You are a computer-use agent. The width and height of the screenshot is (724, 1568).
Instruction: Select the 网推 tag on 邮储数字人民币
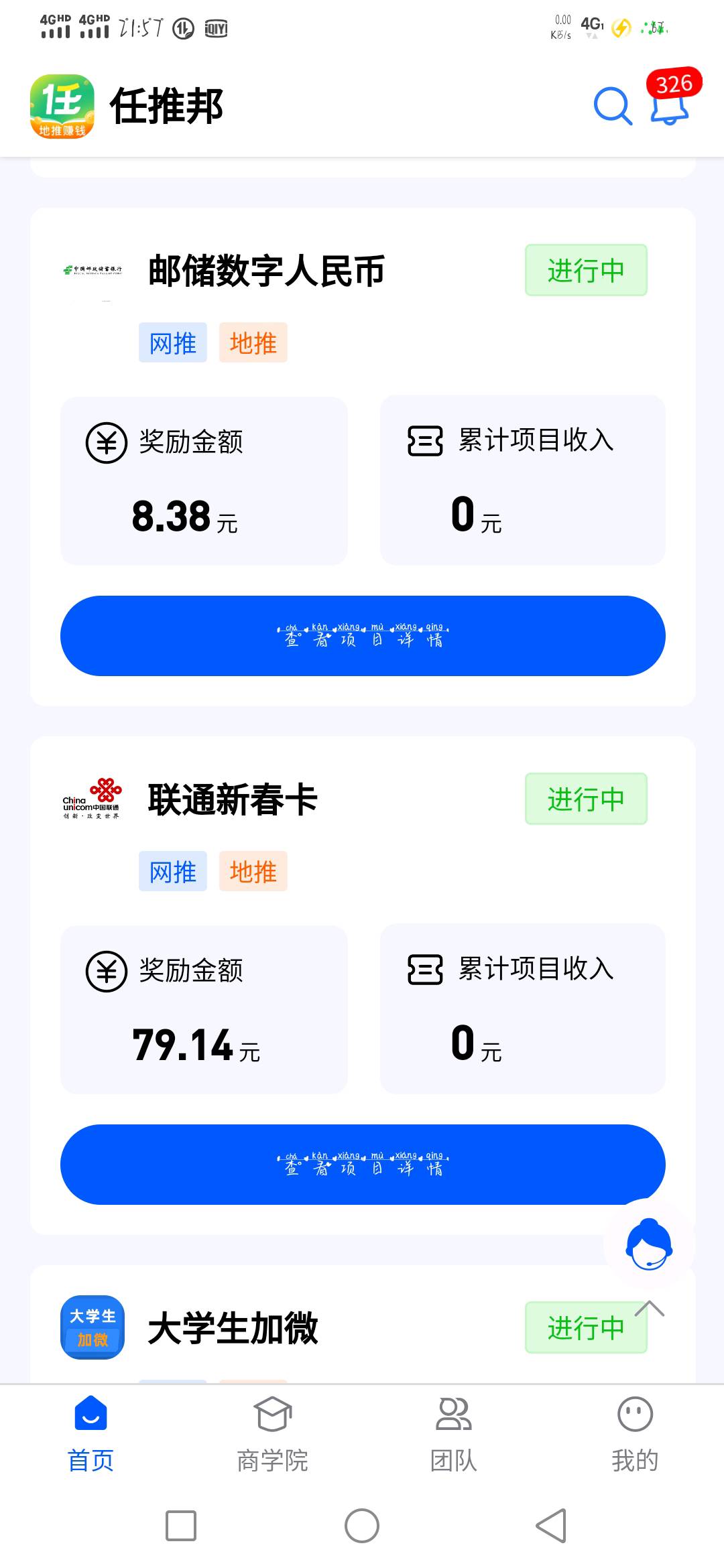click(172, 343)
